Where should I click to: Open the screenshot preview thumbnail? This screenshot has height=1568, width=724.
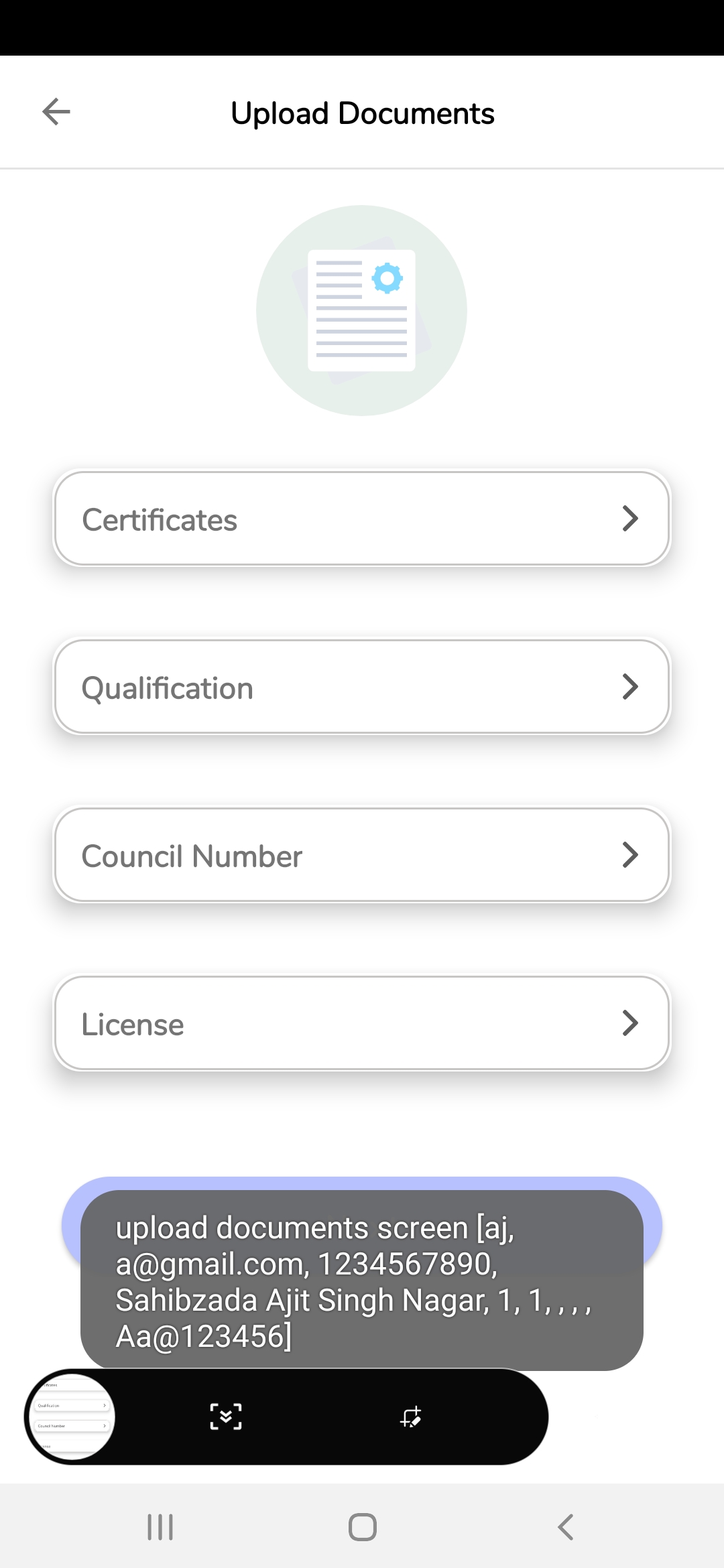pyautogui.click(x=71, y=1416)
